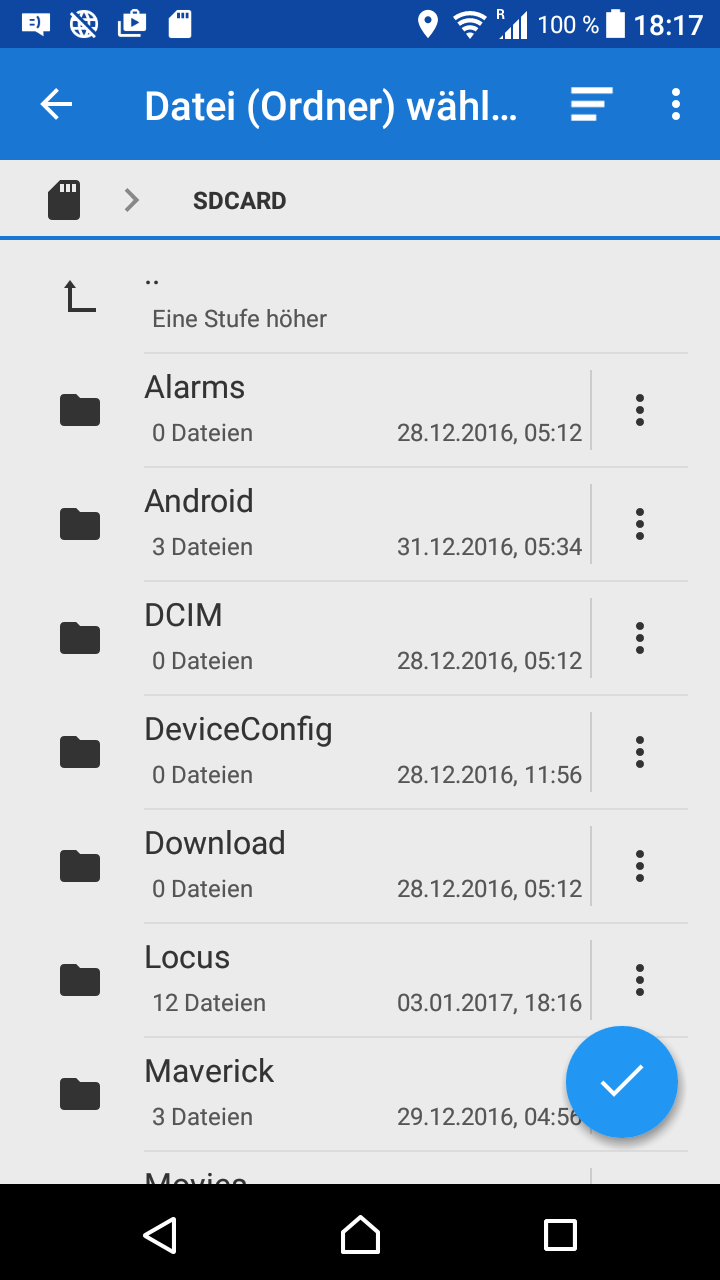The width and height of the screenshot is (720, 1280).
Task: Open the sort options icon
Action: (591, 104)
